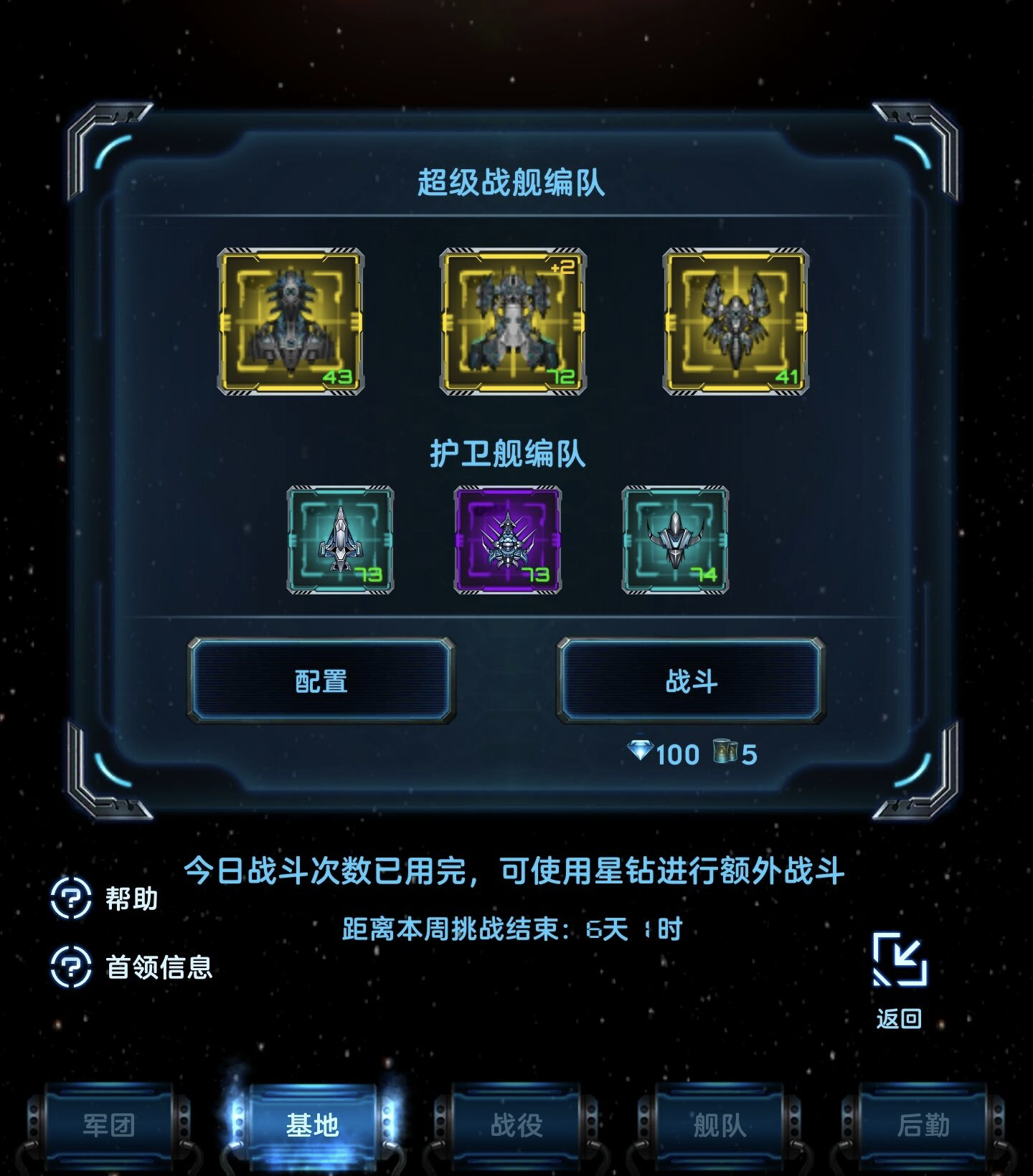Switch to the 后勤 tab
1033x1176 pixels.
[x=923, y=1125]
